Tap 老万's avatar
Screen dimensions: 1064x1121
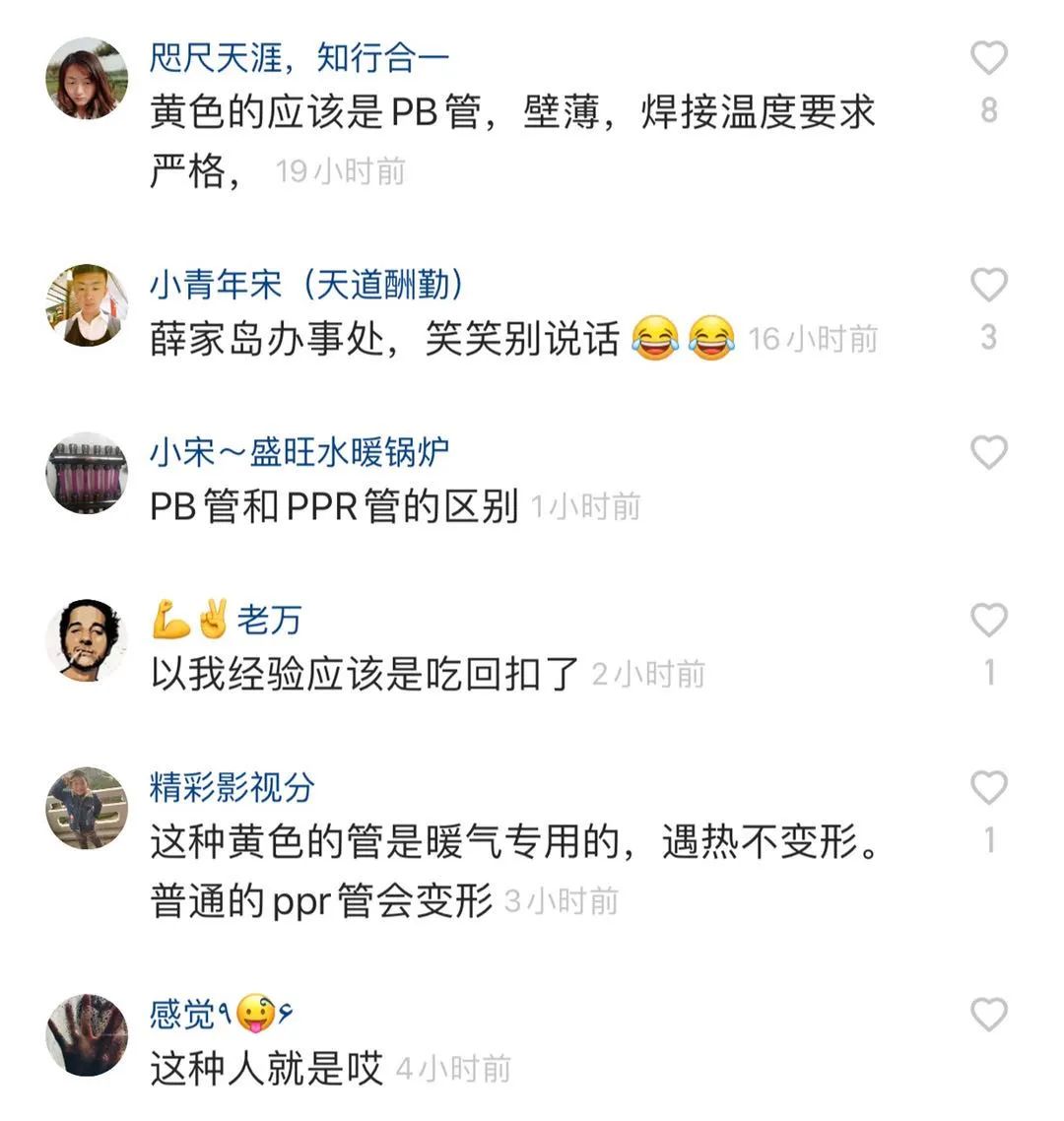tap(87, 640)
